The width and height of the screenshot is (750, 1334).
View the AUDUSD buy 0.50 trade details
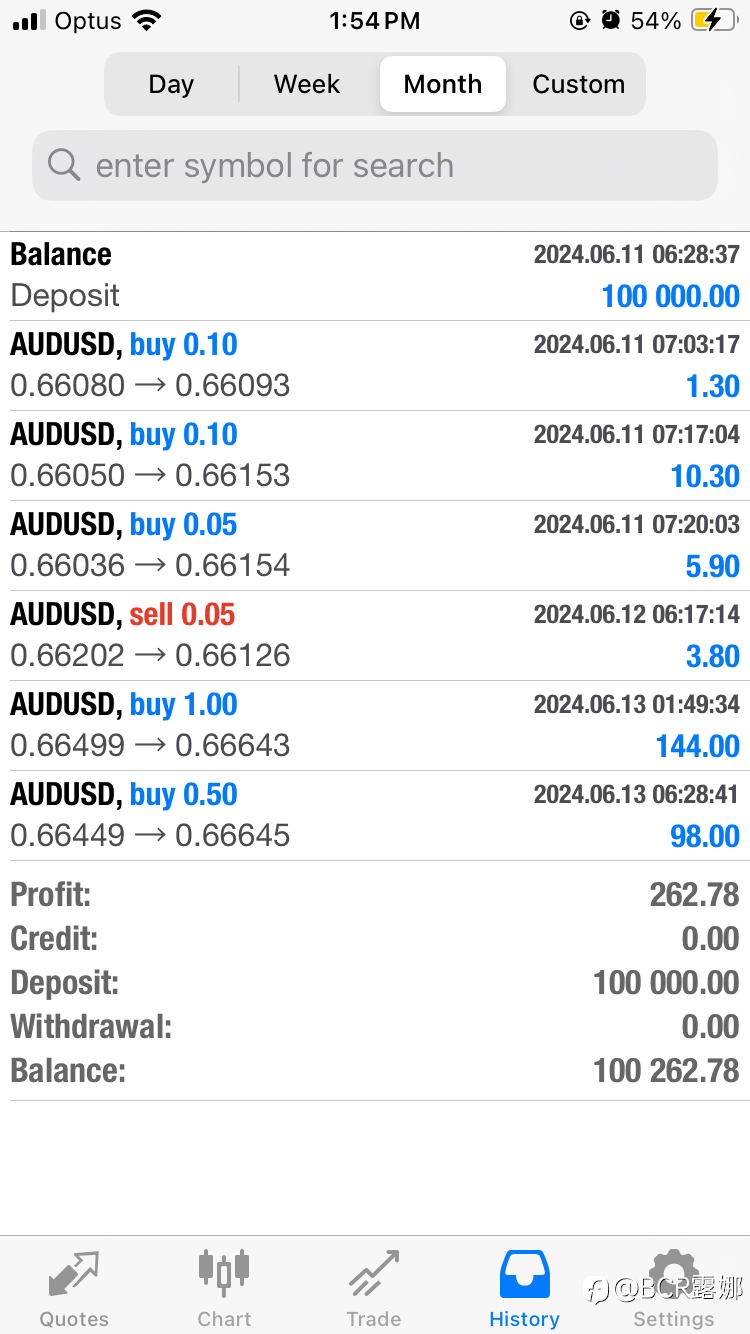pos(375,816)
